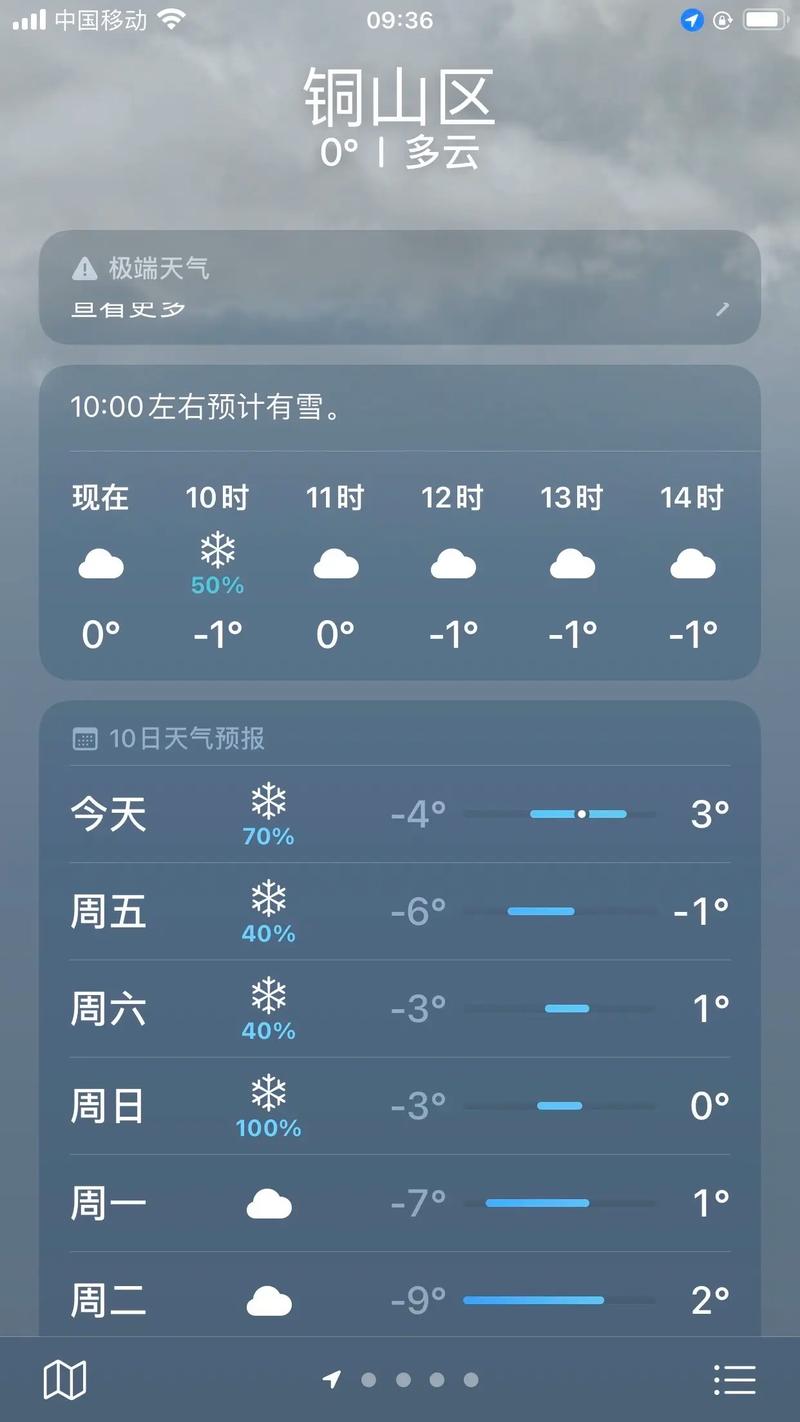800x1422 pixels.
Task: Open the 极端天气 warning card
Action: (400, 285)
